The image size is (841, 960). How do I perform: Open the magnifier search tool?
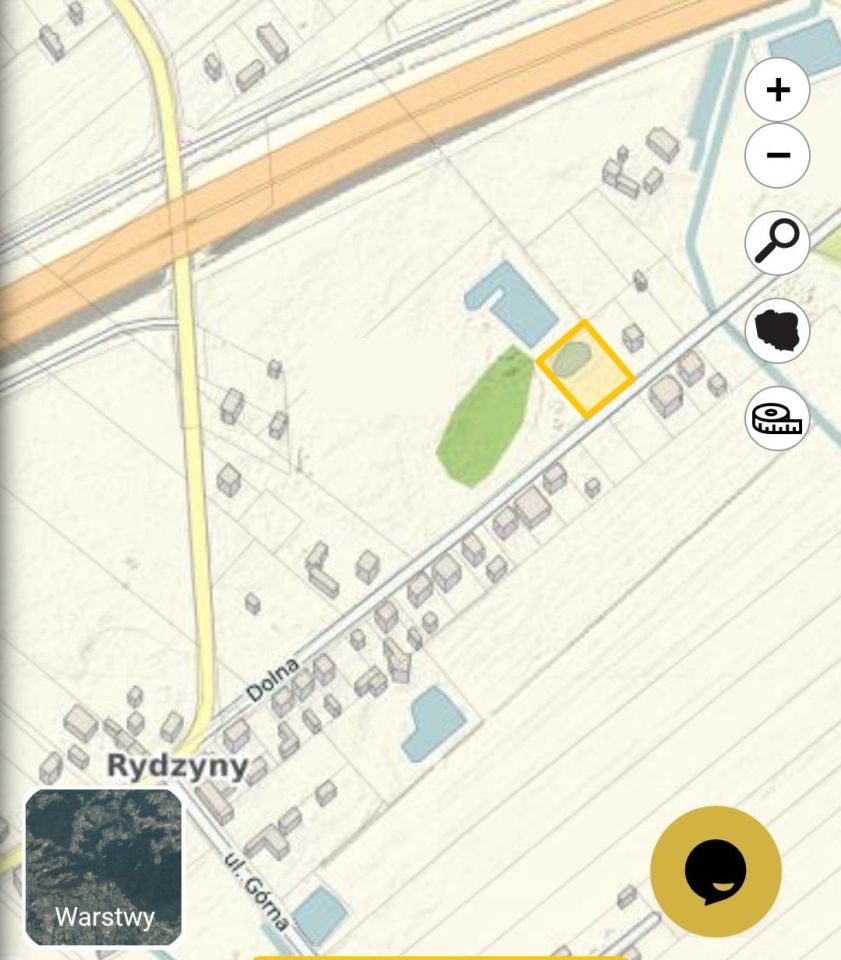(x=777, y=242)
